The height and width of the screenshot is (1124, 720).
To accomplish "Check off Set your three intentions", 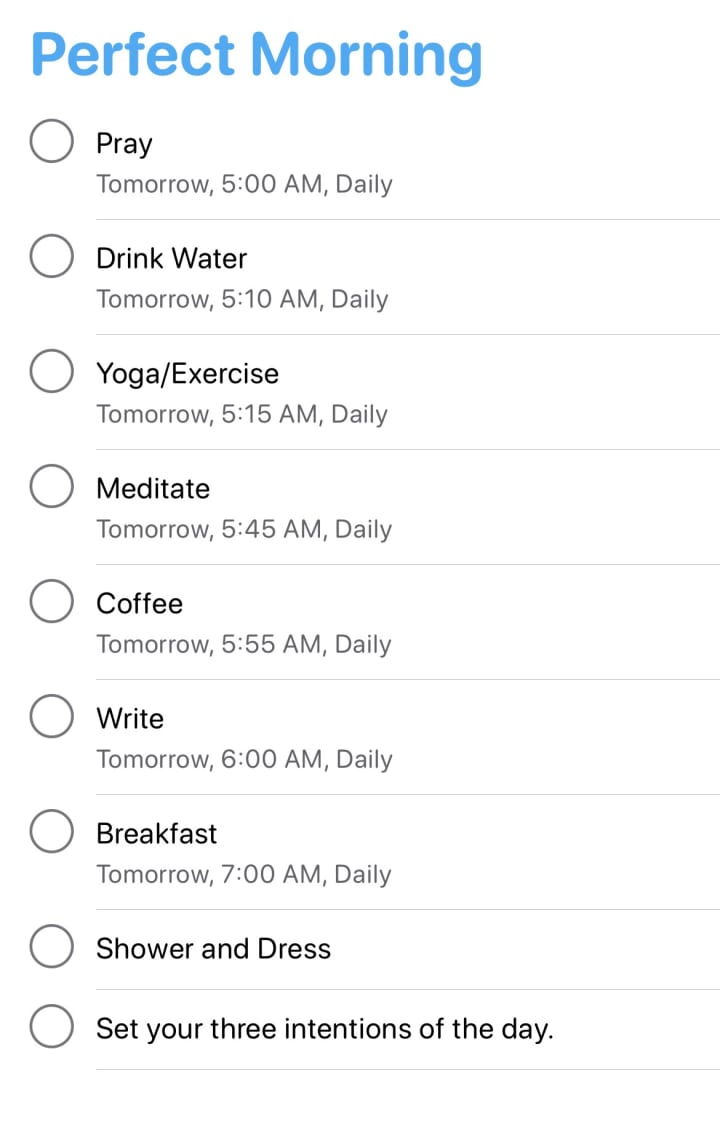I will click(x=51, y=1026).
